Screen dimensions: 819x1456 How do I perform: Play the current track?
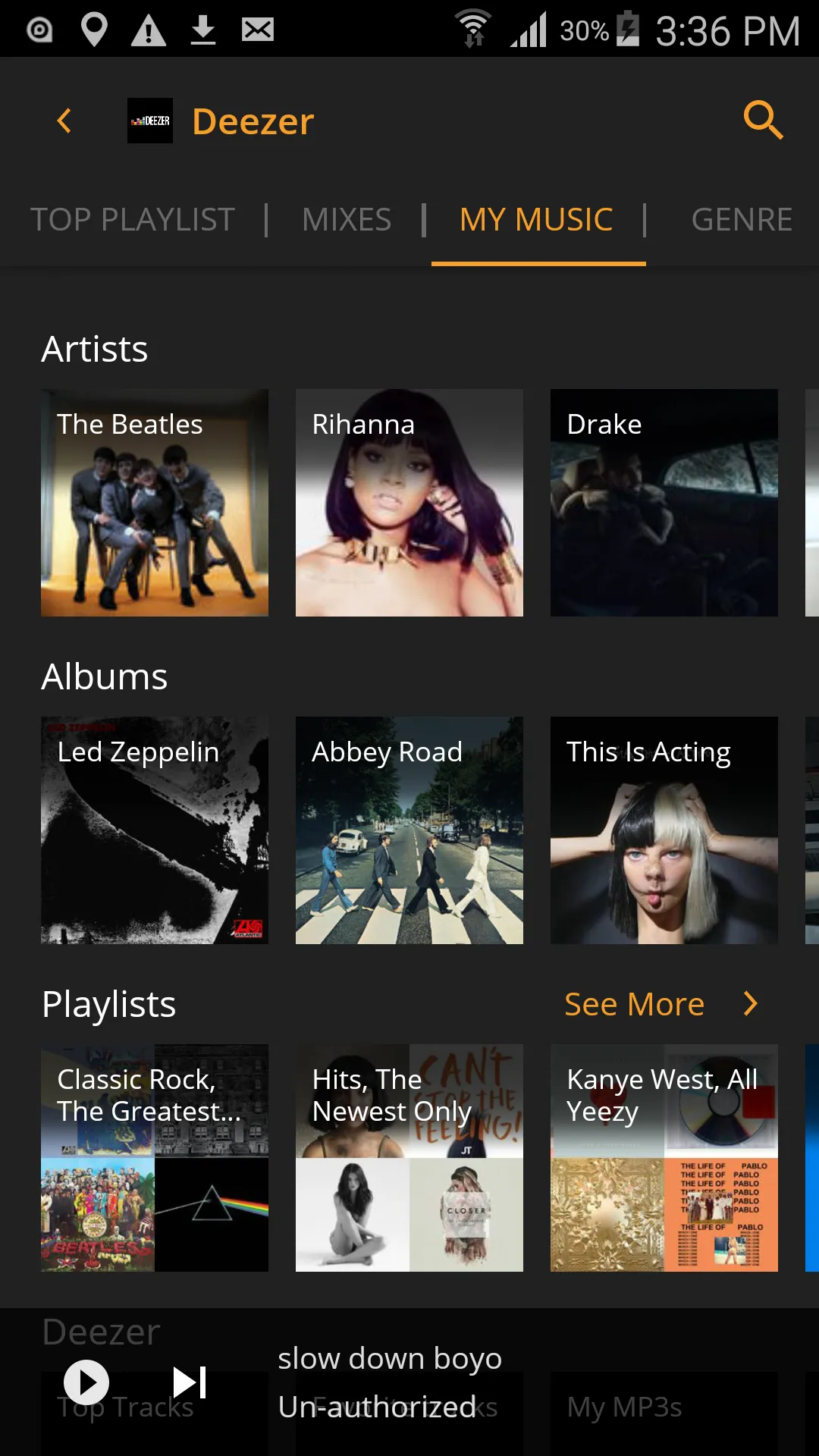coord(86,1382)
